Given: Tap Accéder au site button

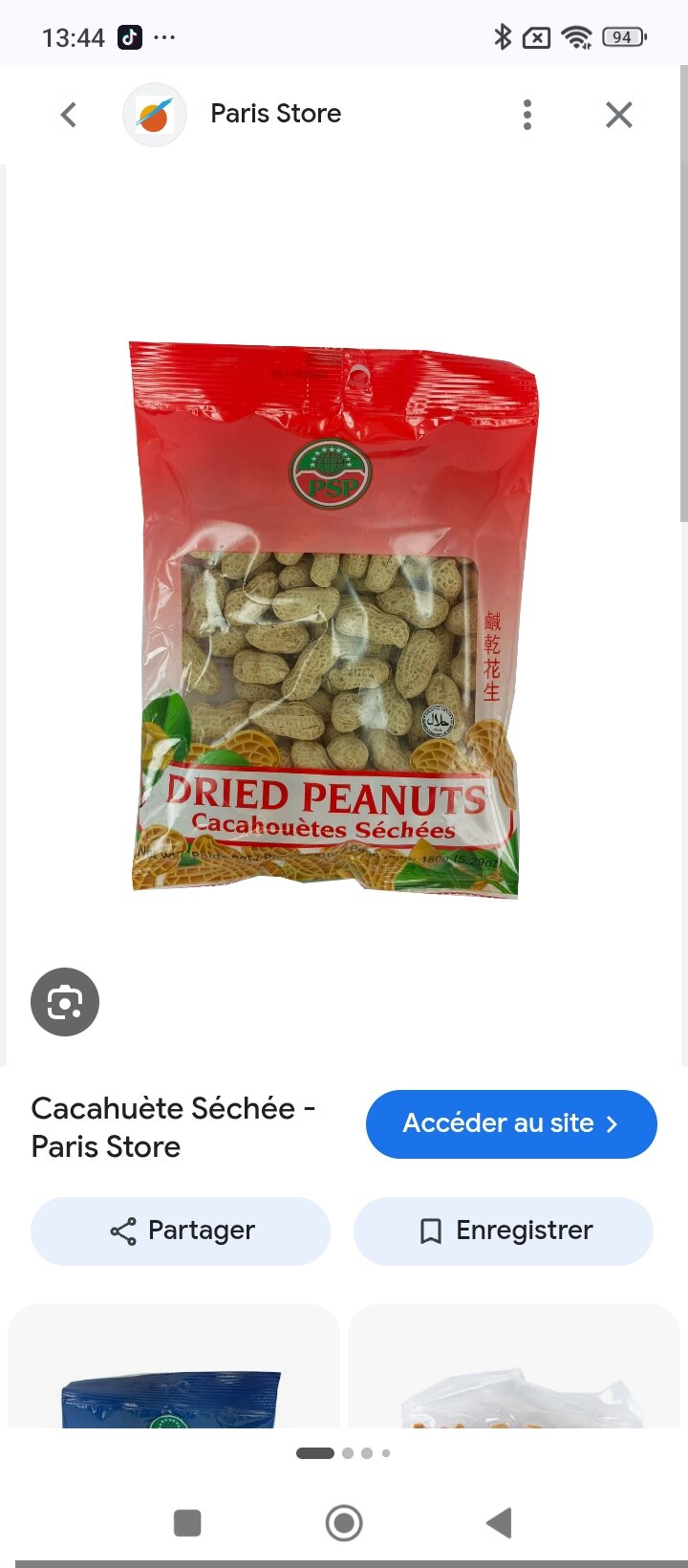Looking at the screenshot, I should click(511, 1123).
